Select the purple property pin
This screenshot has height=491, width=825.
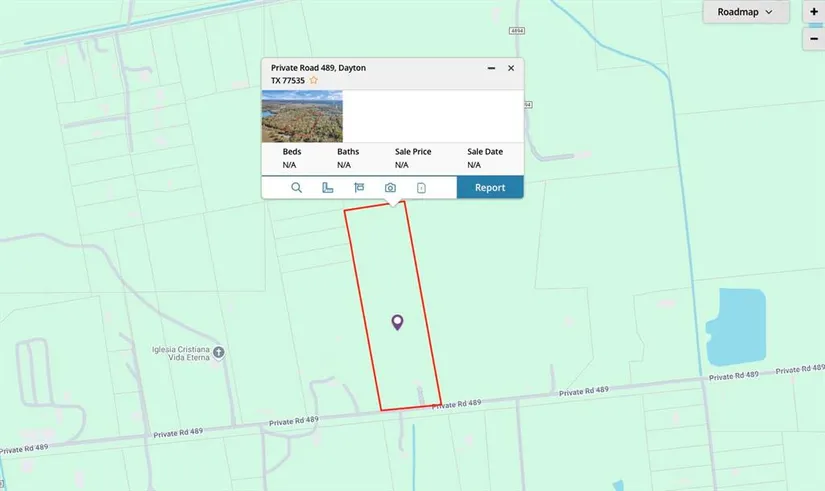[x=397, y=322]
